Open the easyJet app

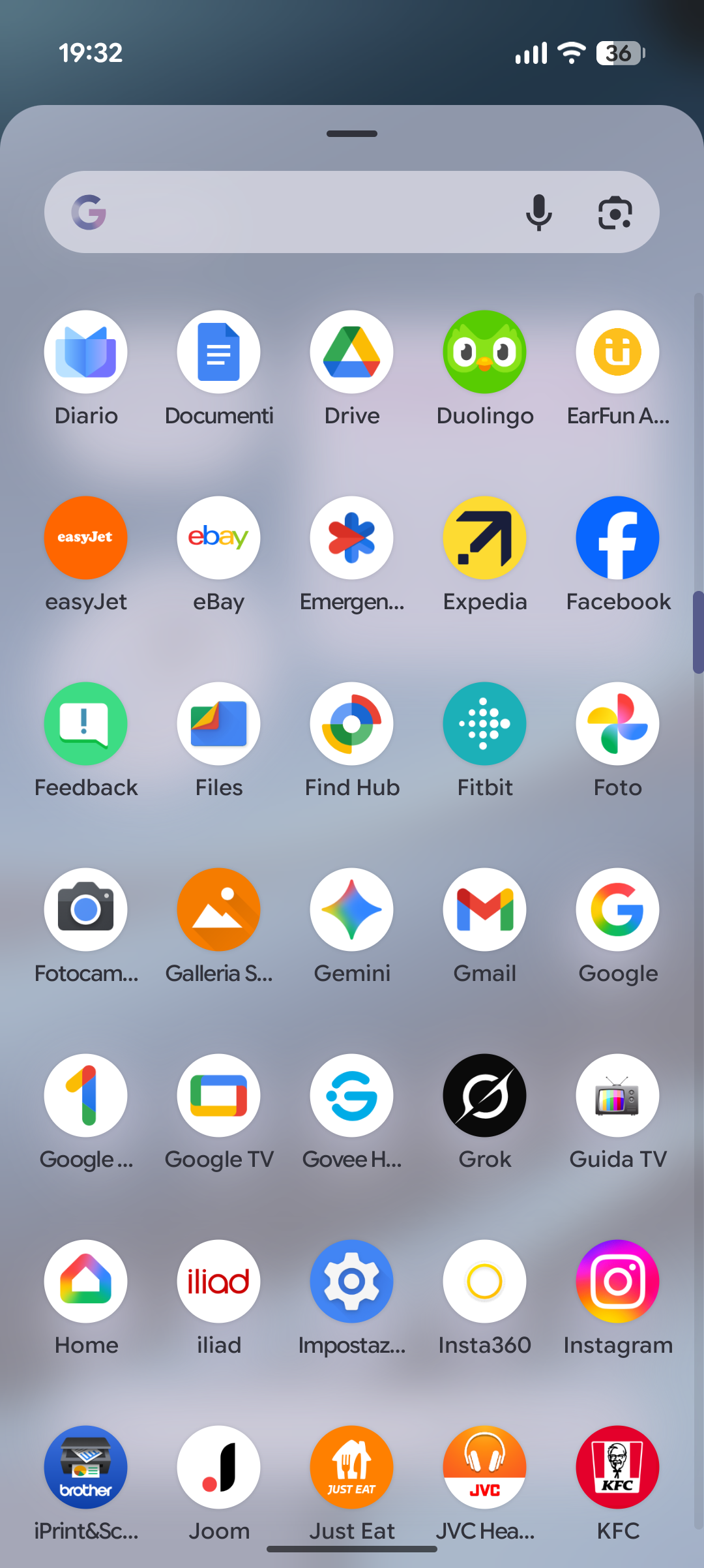[x=85, y=538]
